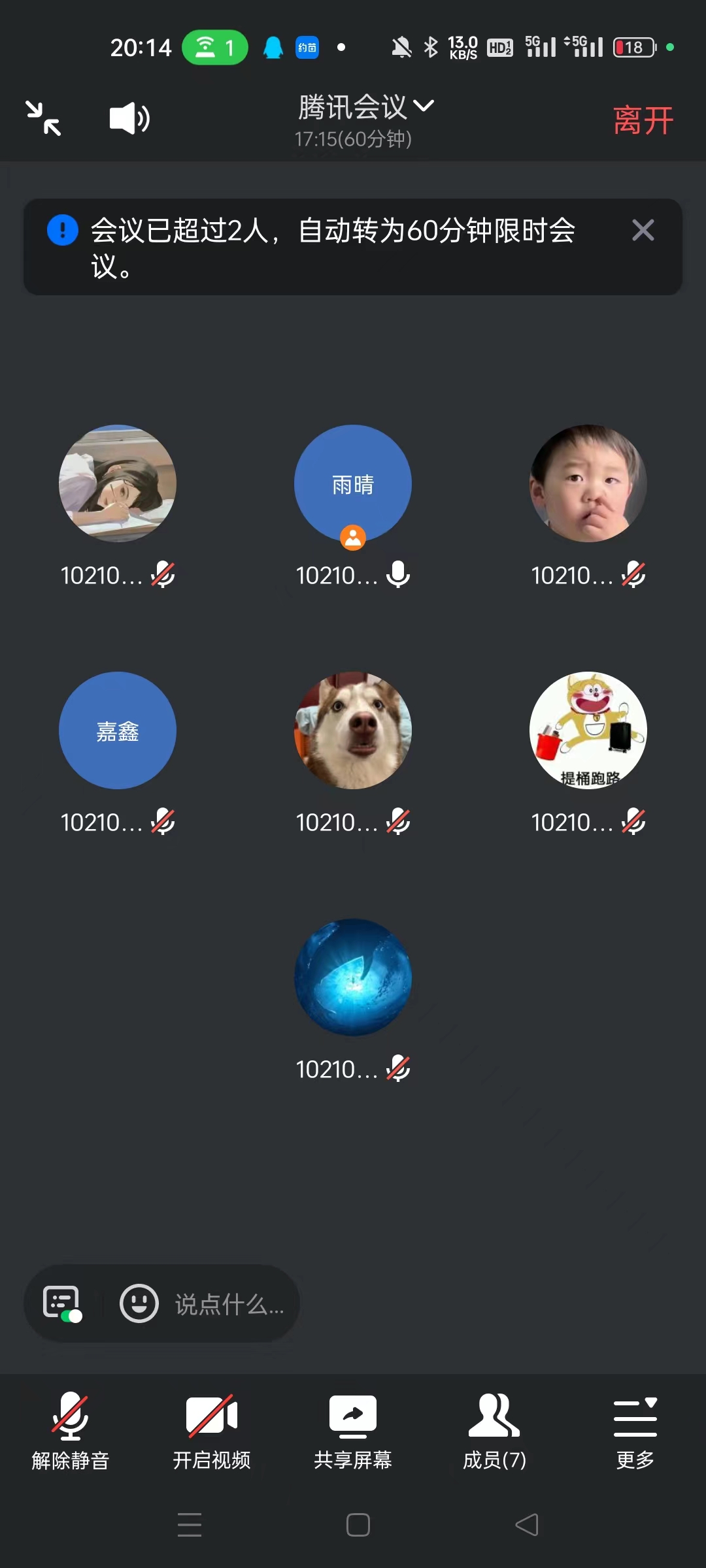This screenshot has height=1568, width=706.
Task: Open the emoji reaction picker
Action: point(139,1303)
